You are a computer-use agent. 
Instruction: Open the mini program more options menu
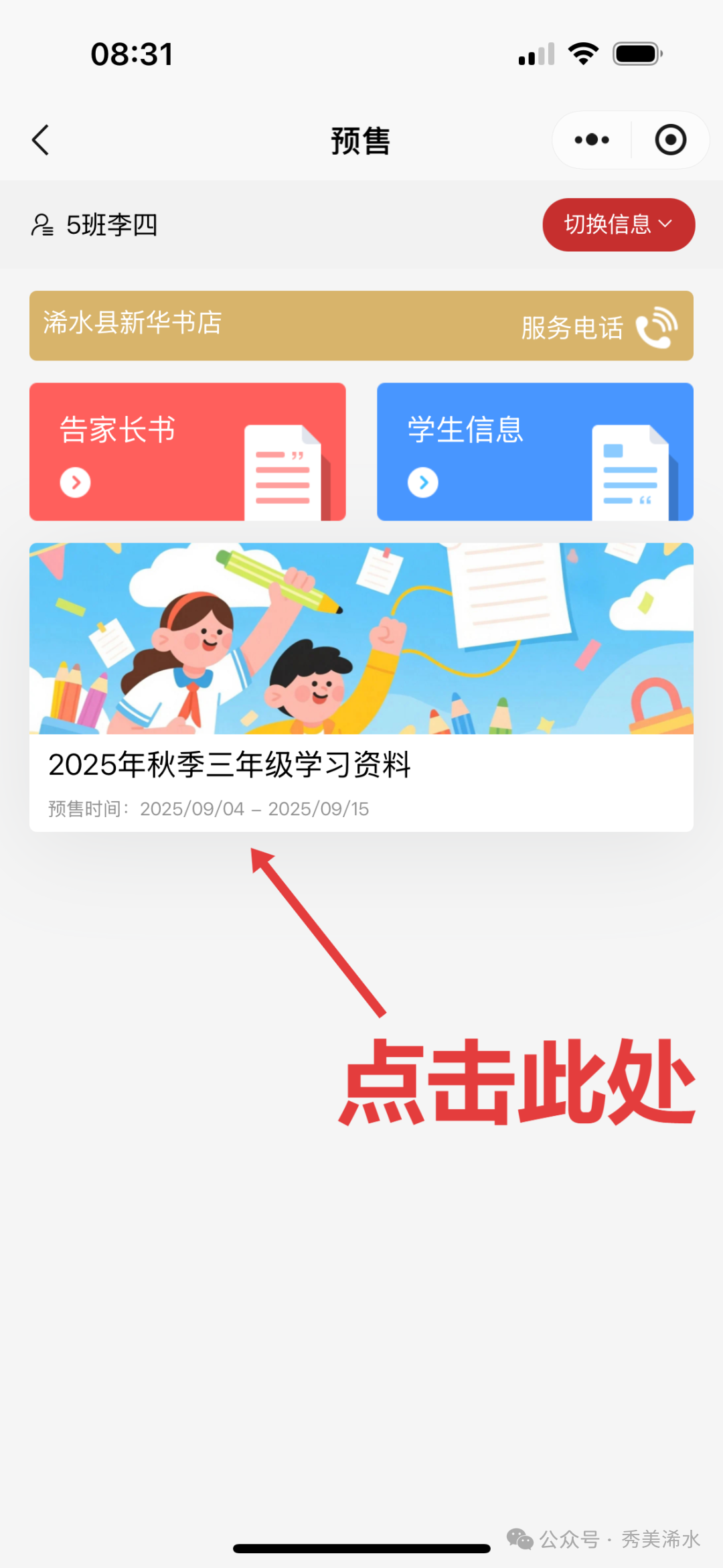coord(592,140)
